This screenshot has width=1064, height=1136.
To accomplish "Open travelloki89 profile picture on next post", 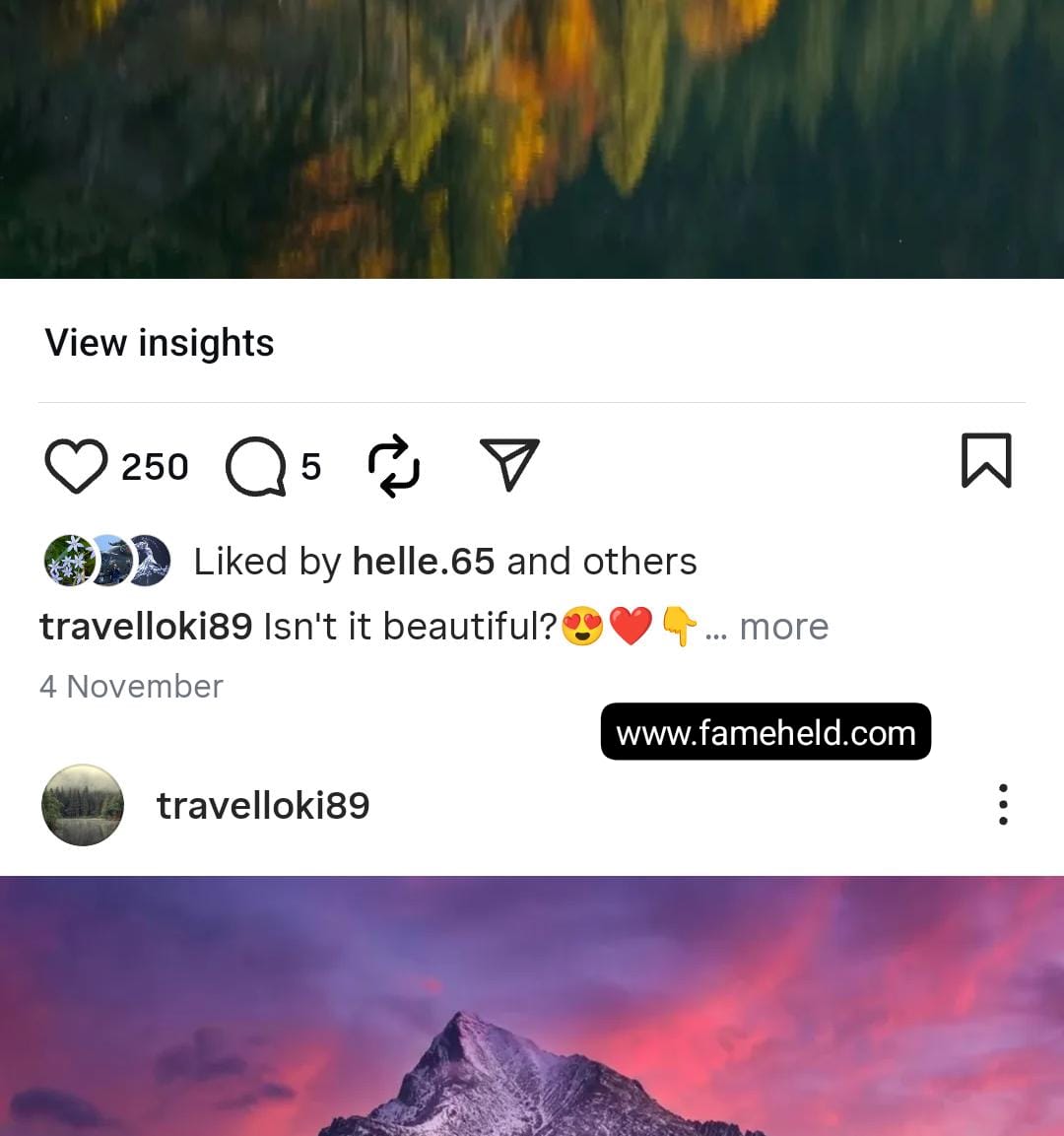I will 83,805.
